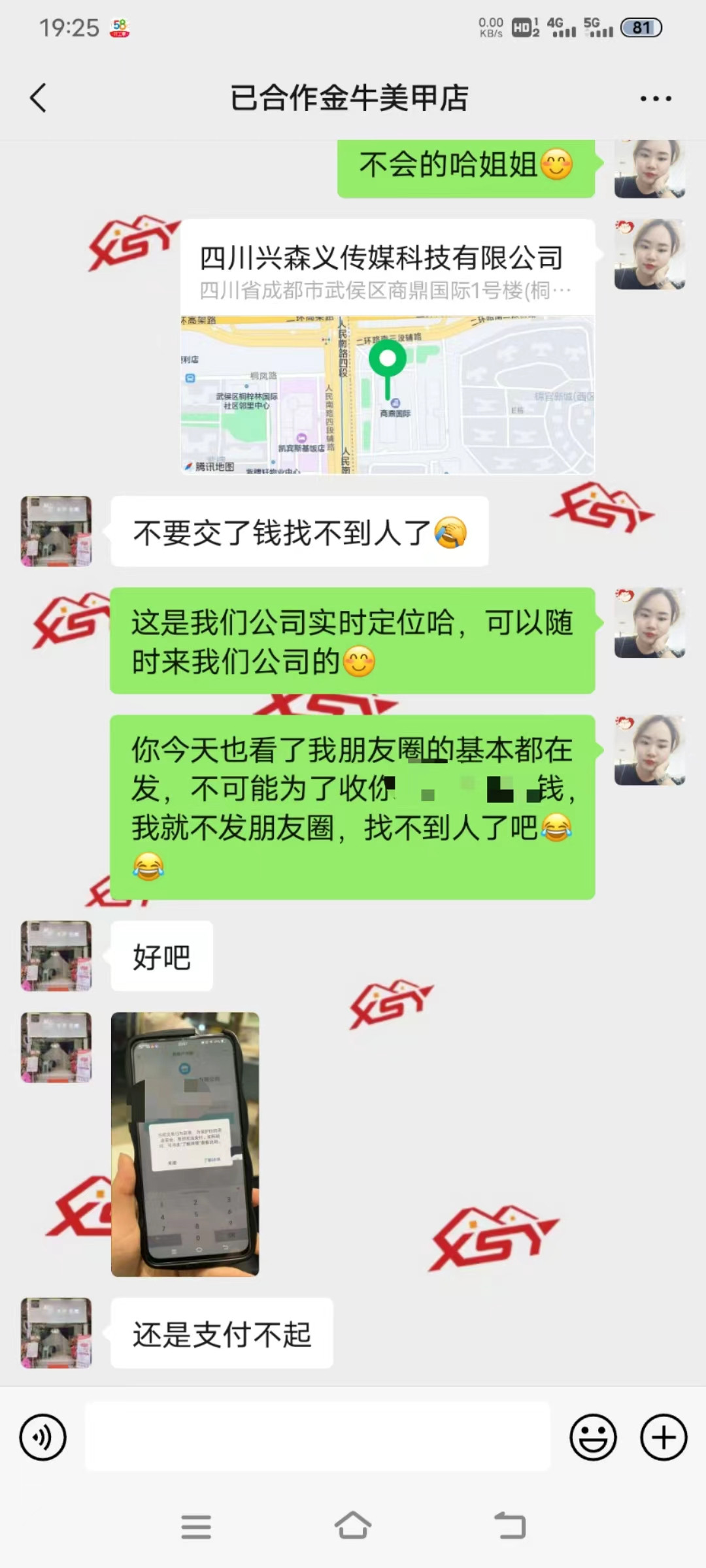
Task: Open recent apps from navigation bar
Action: point(196,1527)
